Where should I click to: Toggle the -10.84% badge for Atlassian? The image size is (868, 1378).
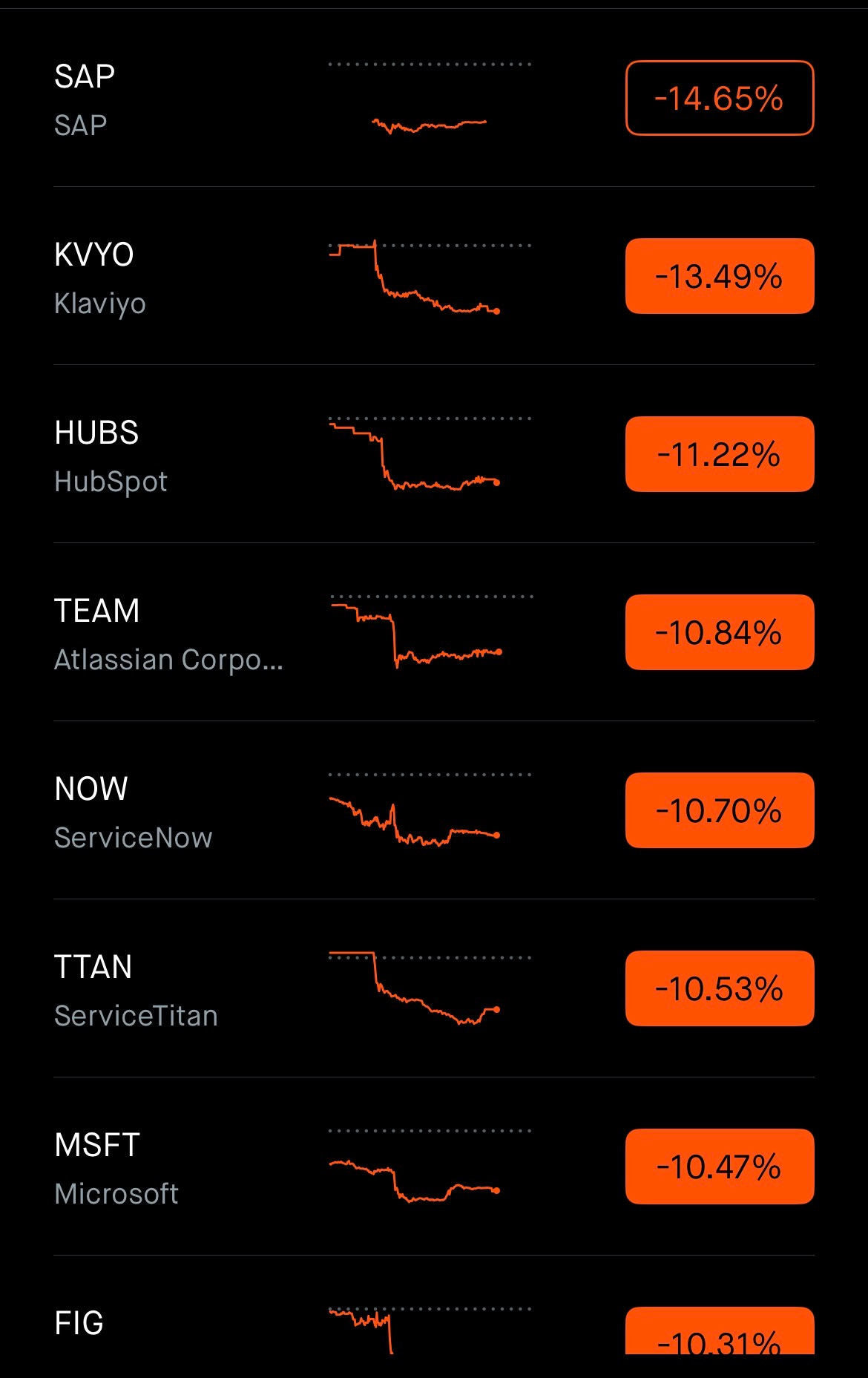pyautogui.click(x=719, y=632)
